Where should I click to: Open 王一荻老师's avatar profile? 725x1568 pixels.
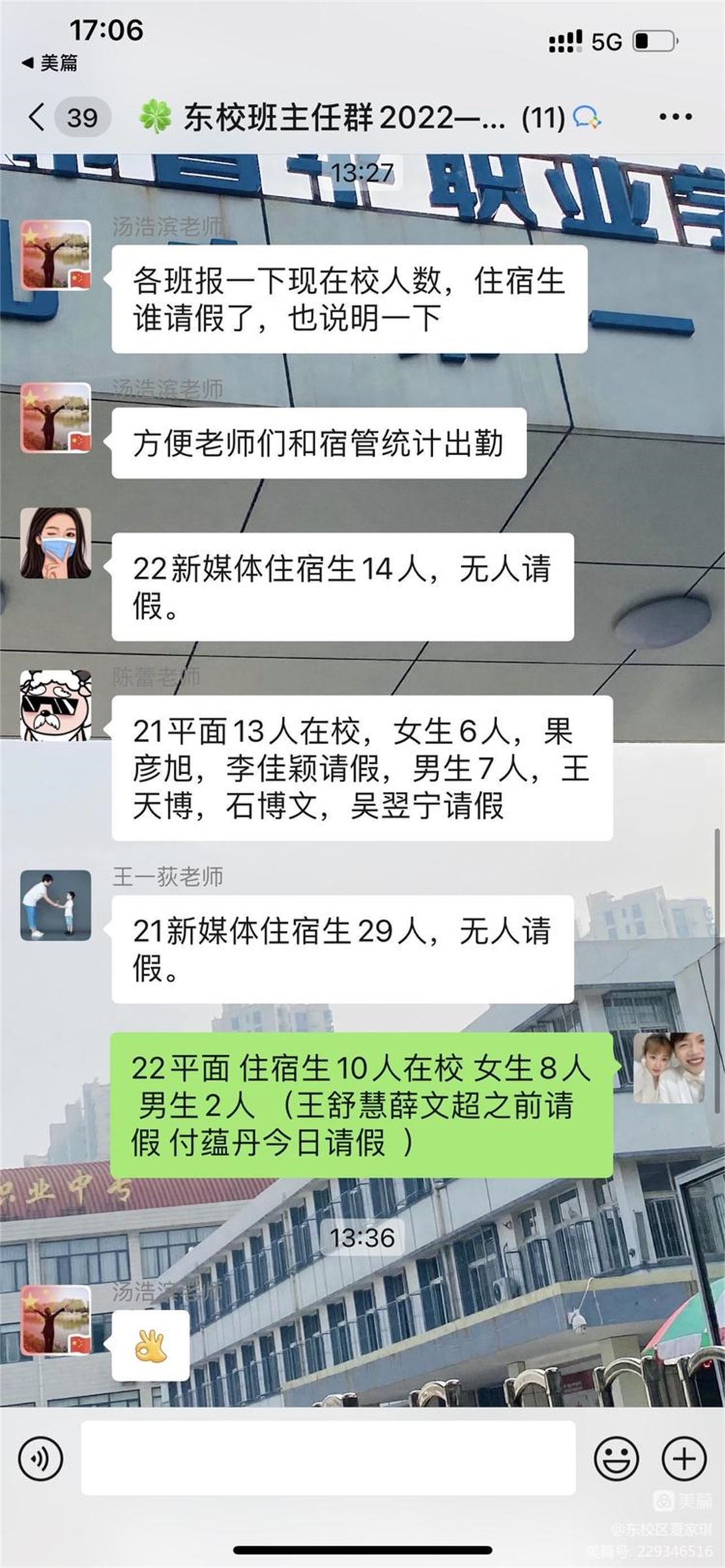pos(55,905)
